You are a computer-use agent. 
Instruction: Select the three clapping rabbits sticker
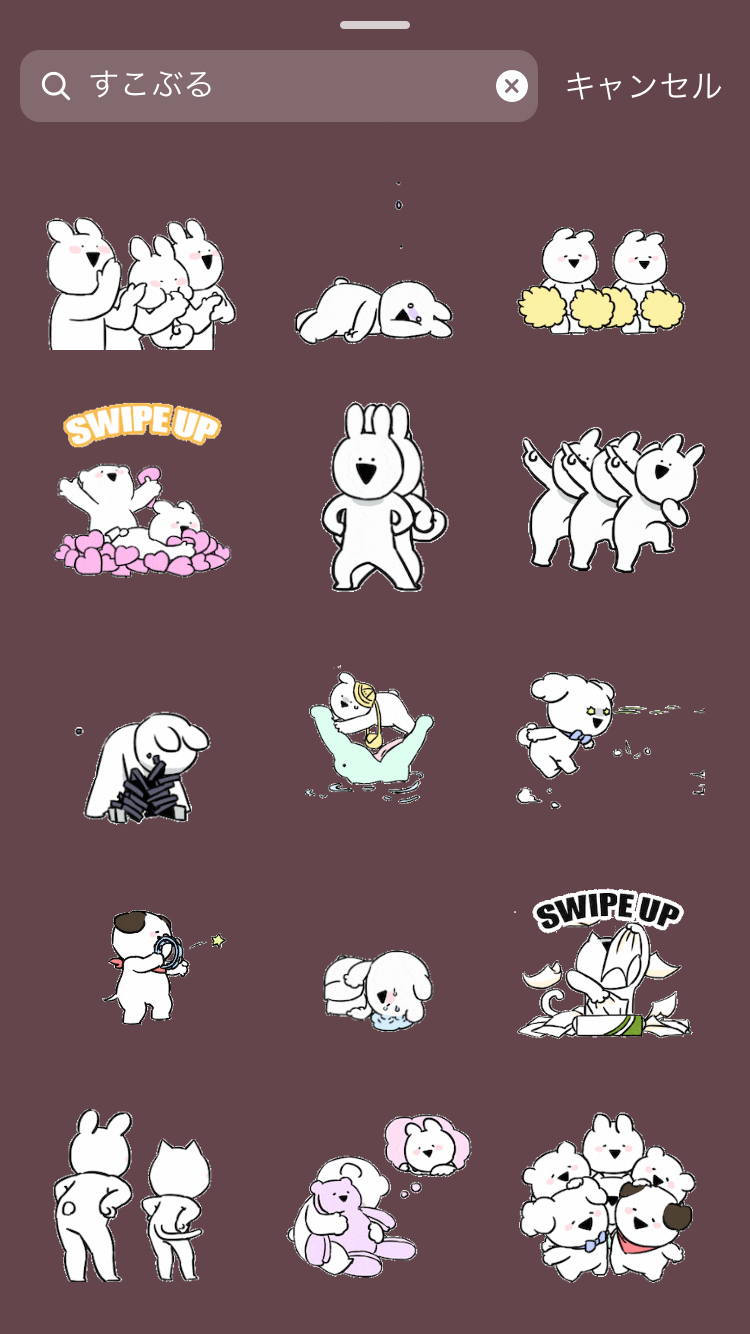click(140, 284)
